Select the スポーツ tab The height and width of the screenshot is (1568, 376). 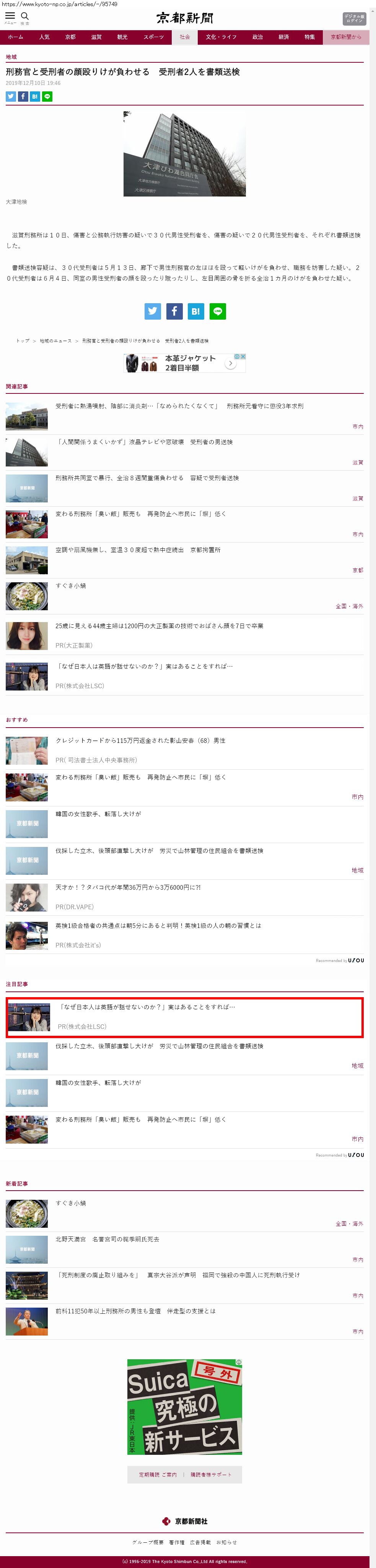coord(153,37)
